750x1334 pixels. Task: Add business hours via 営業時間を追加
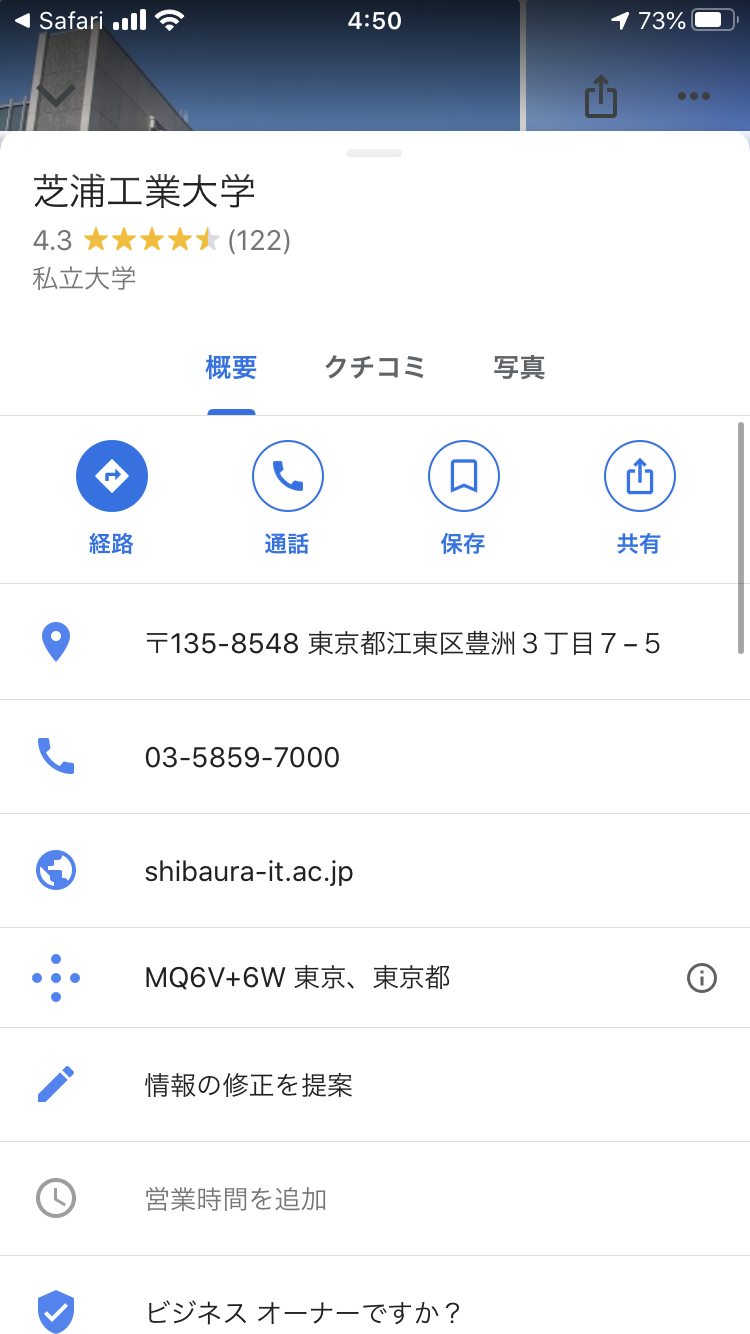pos(236,1199)
